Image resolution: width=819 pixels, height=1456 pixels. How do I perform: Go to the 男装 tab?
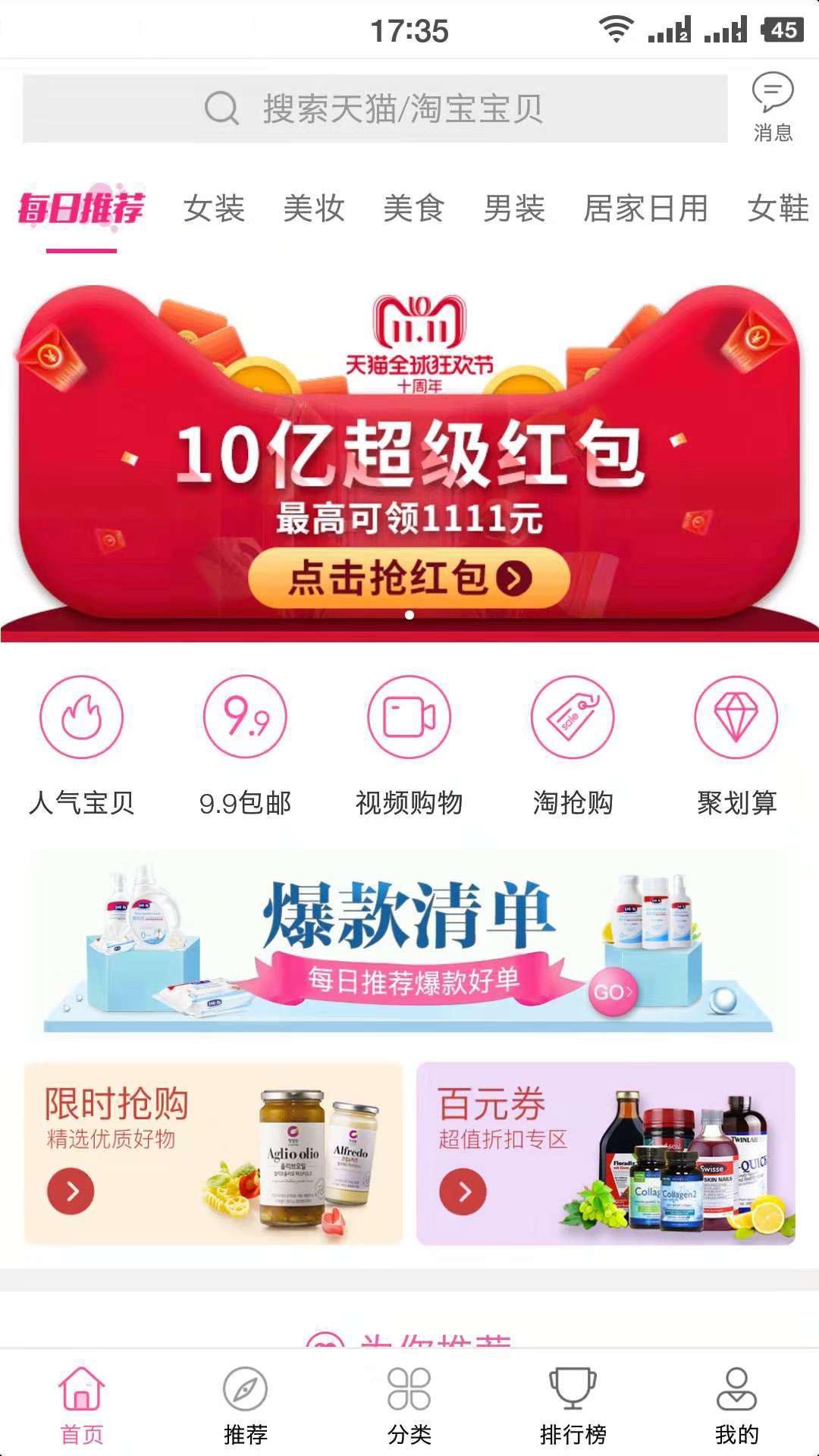coord(514,209)
